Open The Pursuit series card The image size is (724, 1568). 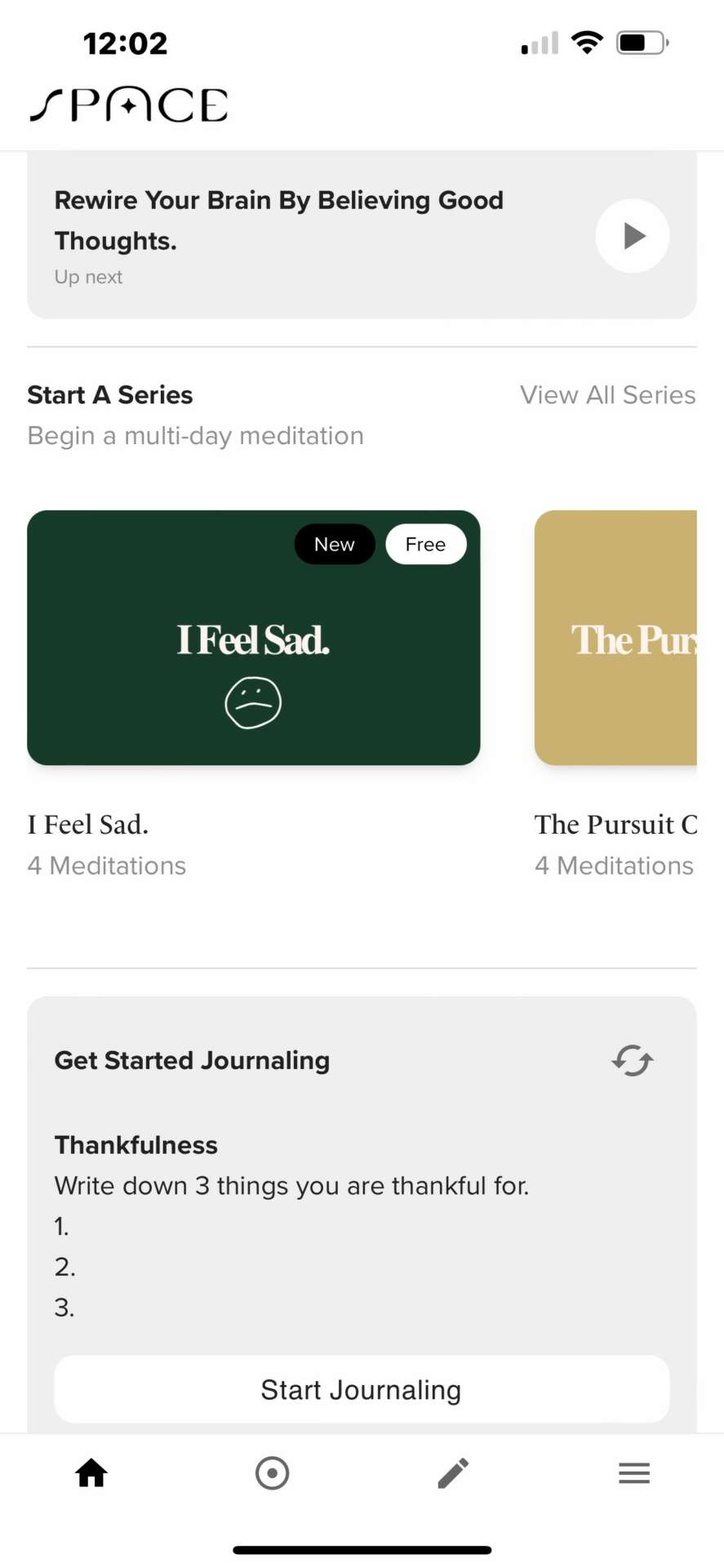click(x=615, y=638)
